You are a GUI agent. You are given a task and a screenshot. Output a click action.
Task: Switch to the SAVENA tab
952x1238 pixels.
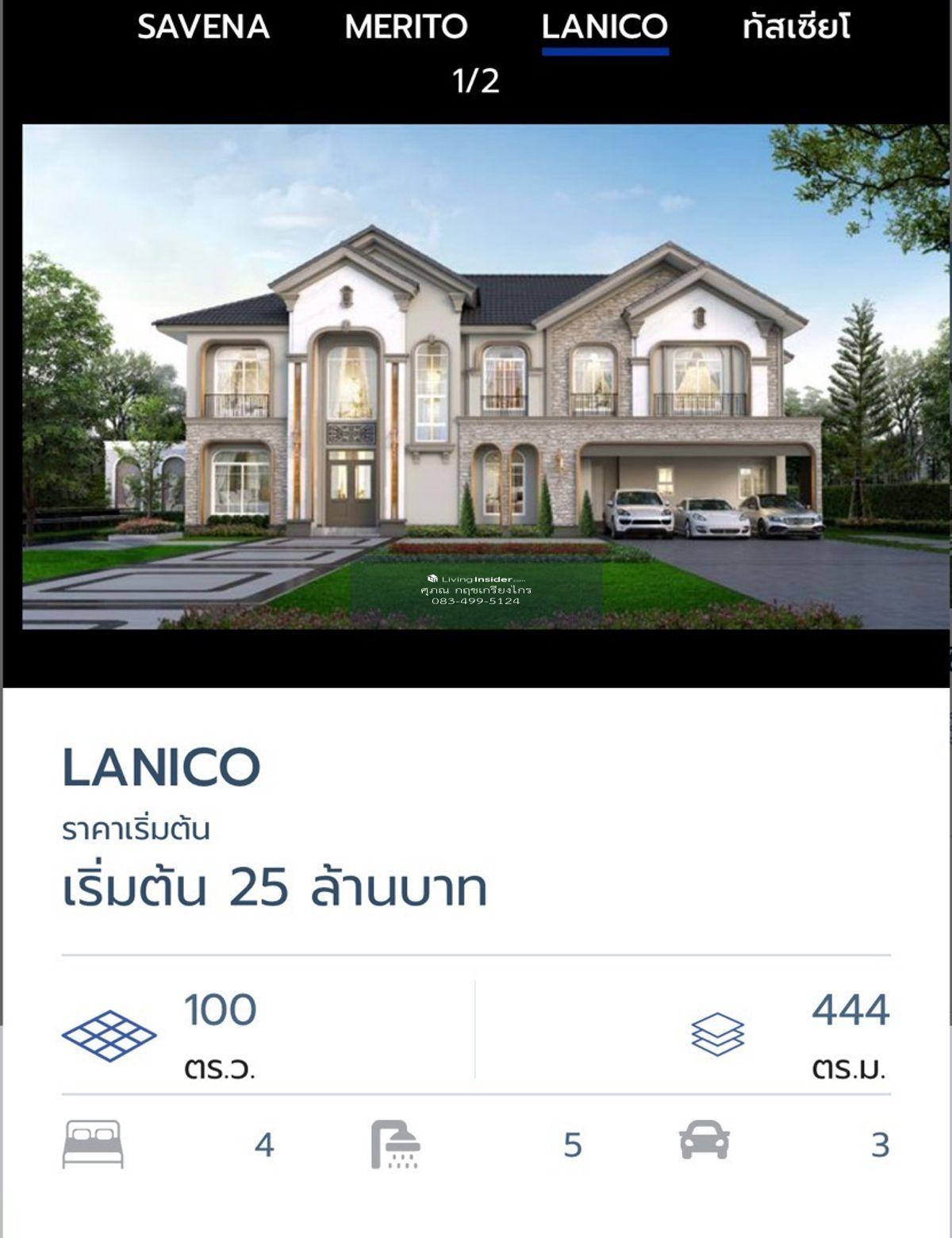click(203, 27)
